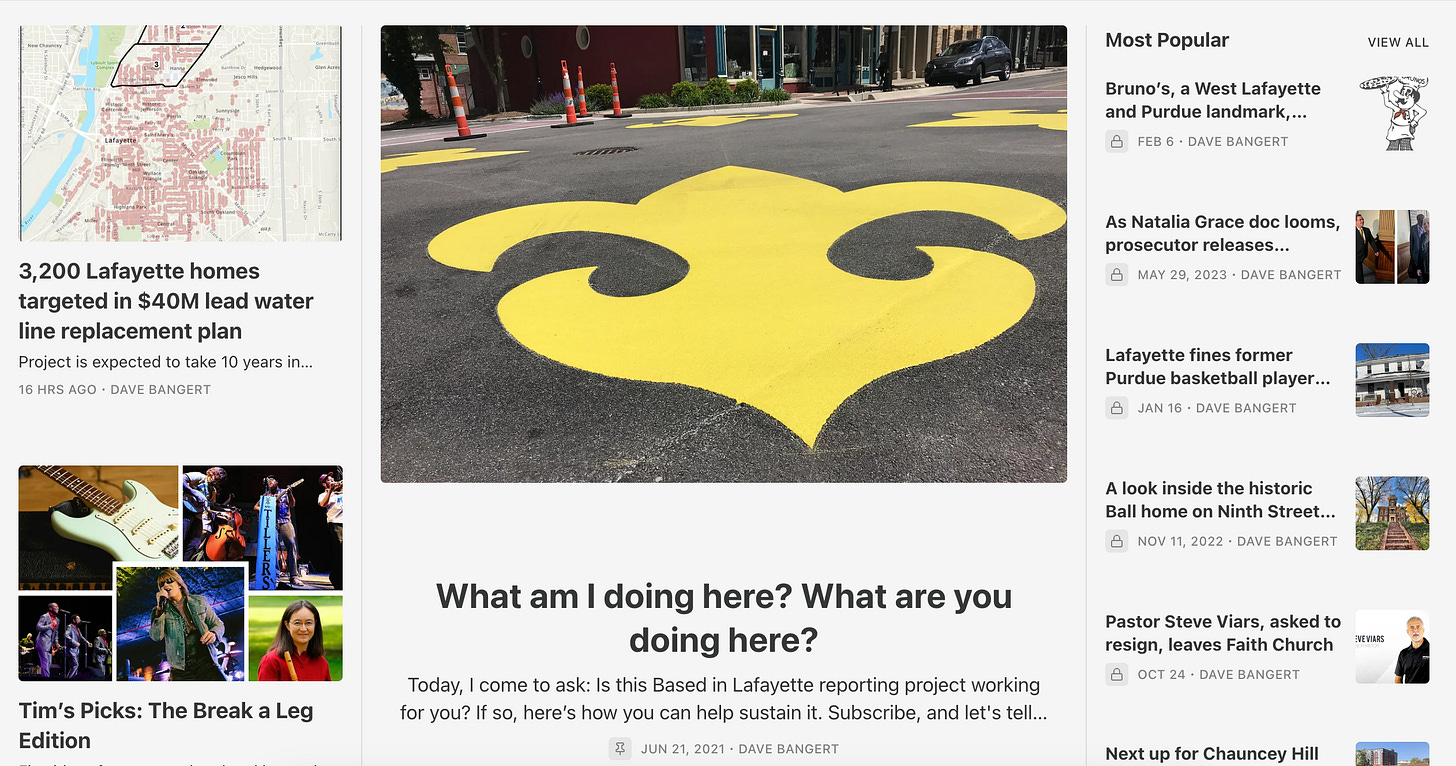Open the historic Ball home on Ninth Street story

(1219, 499)
